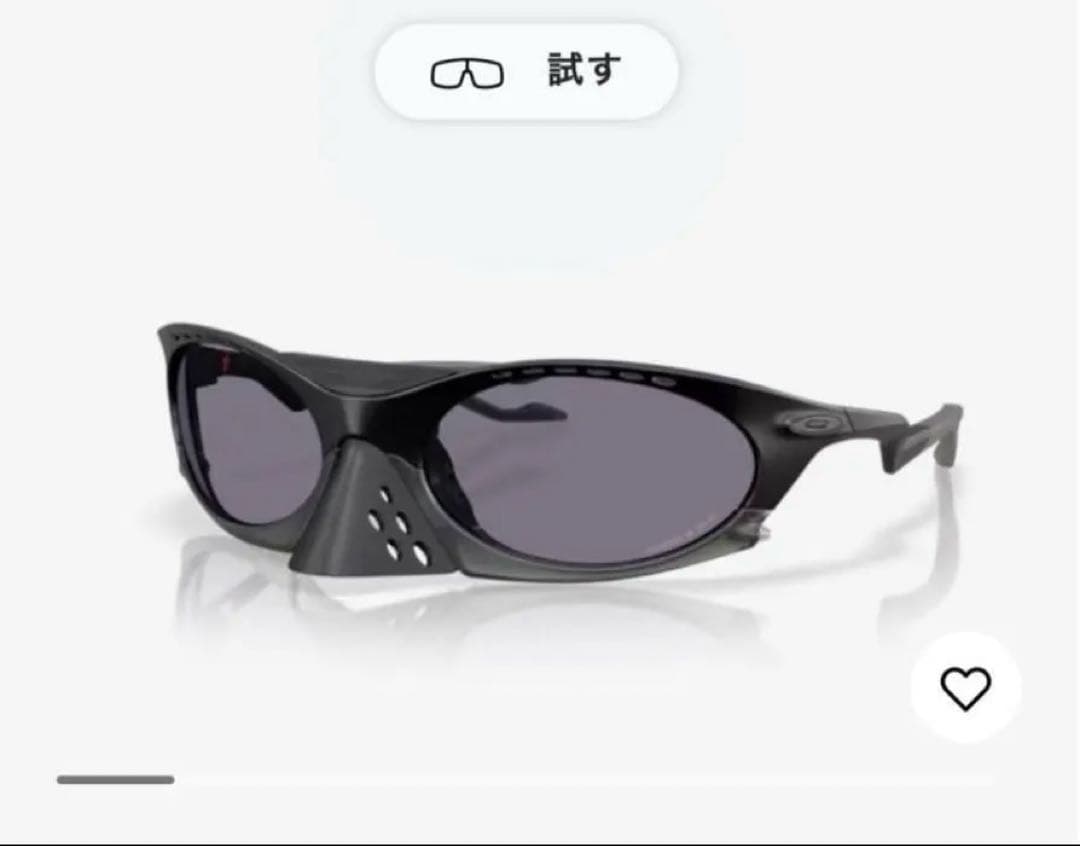Tap the 試す virtual try-on button
The height and width of the screenshot is (846, 1080).
526,72
